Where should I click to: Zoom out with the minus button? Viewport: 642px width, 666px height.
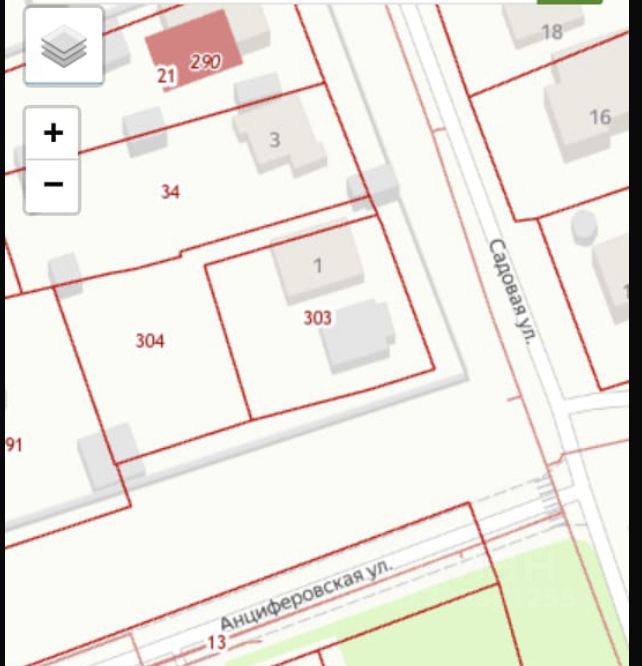pyautogui.click(x=53, y=185)
